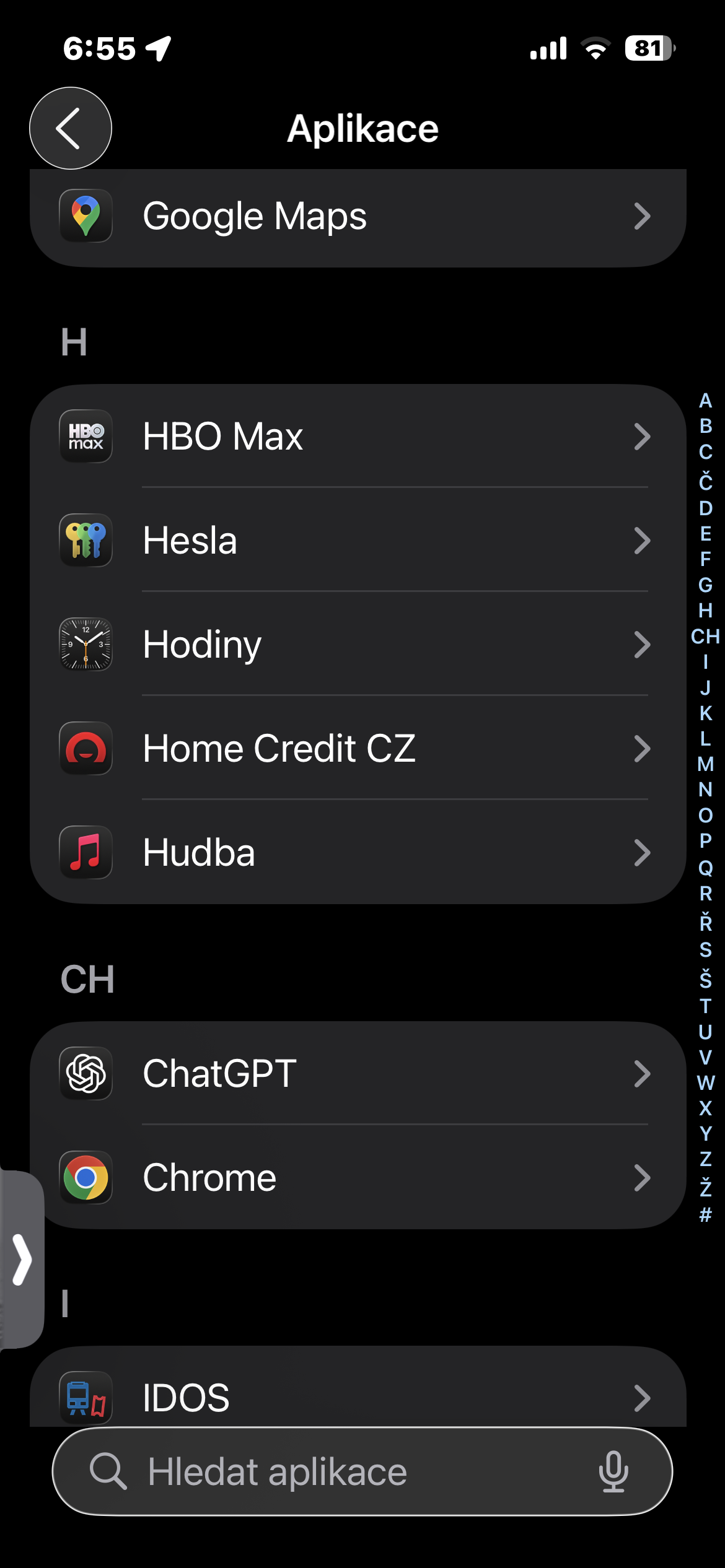Open HBO Max app settings
This screenshot has height=1568, width=725.
click(x=358, y=436)
